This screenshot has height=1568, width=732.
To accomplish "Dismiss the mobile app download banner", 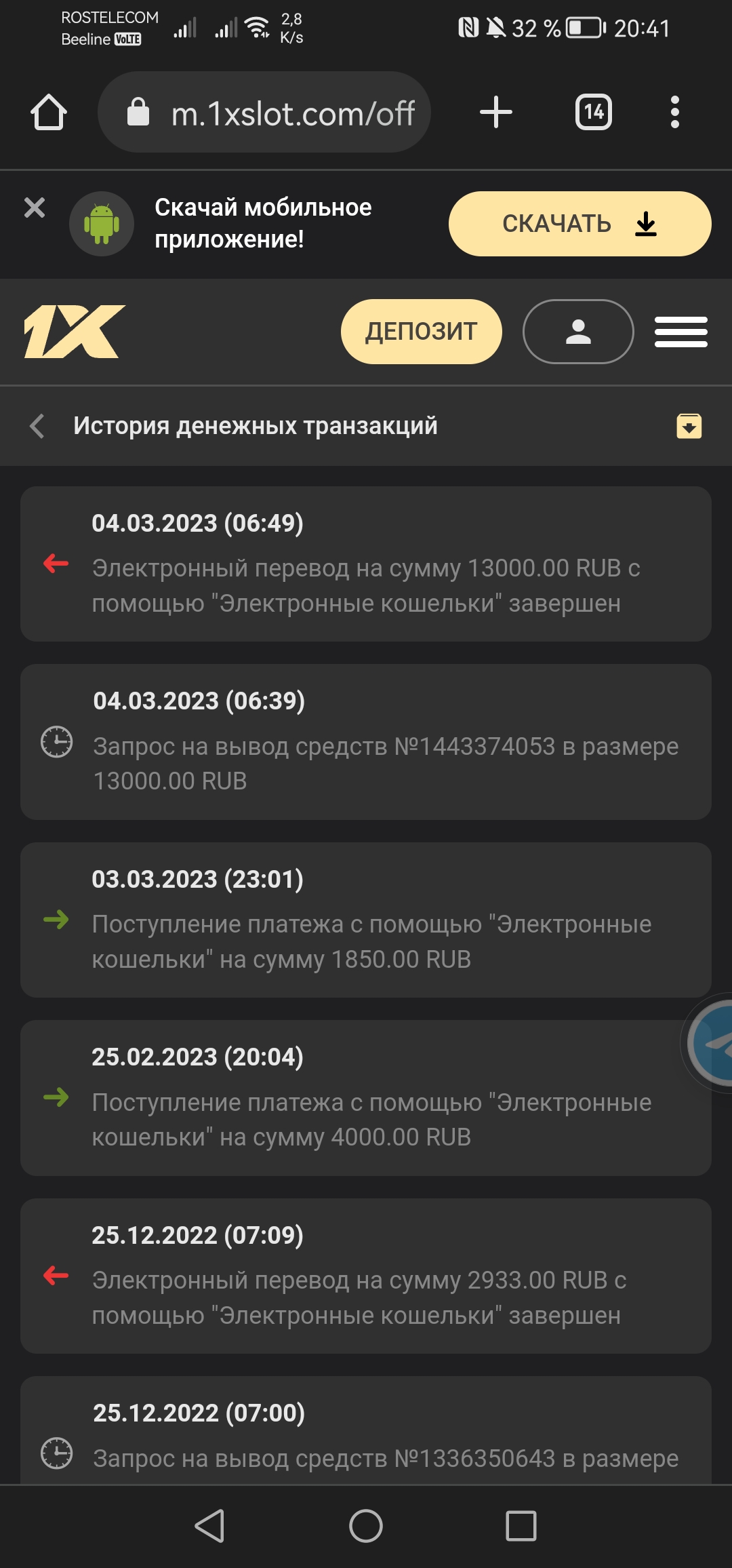I will 35,207.
